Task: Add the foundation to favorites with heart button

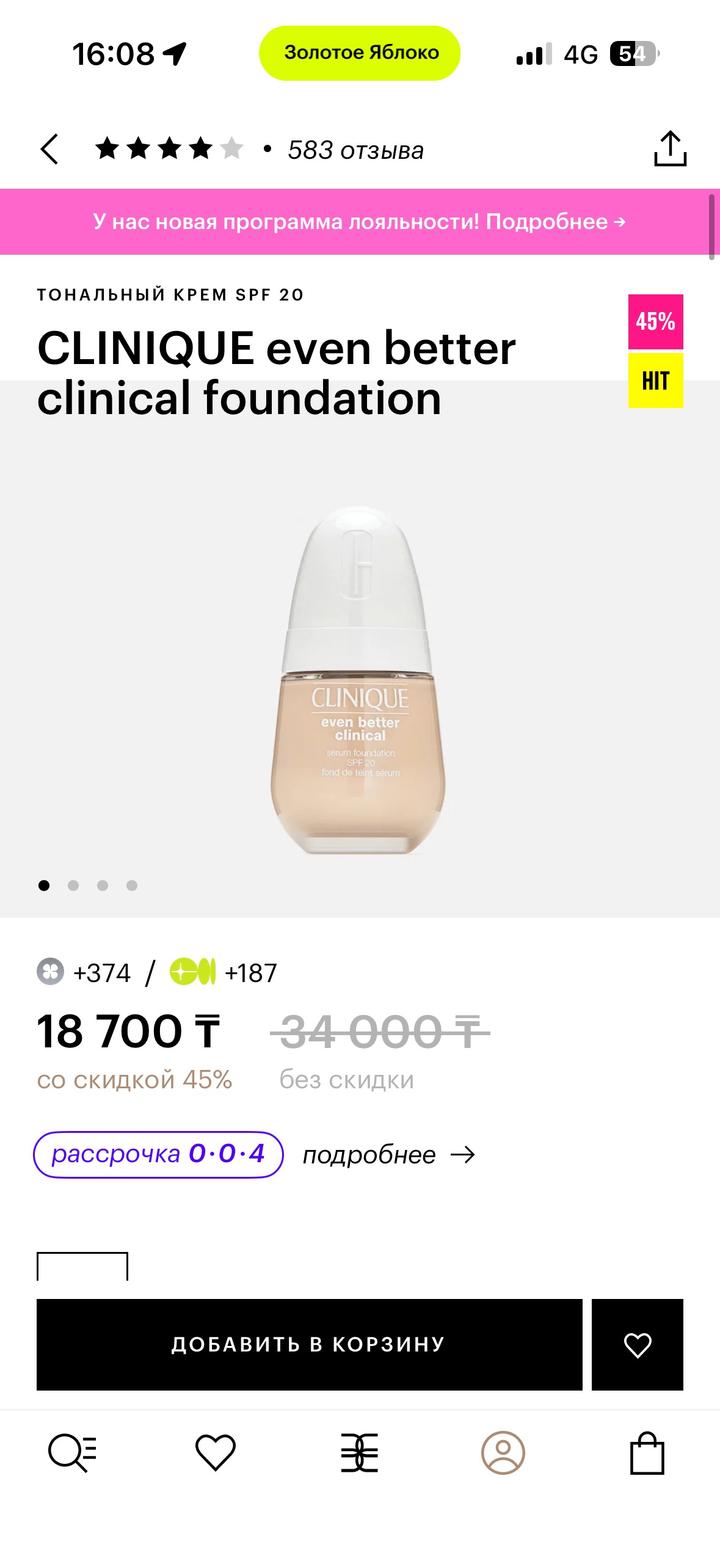Action: [x=638, y=1344]
